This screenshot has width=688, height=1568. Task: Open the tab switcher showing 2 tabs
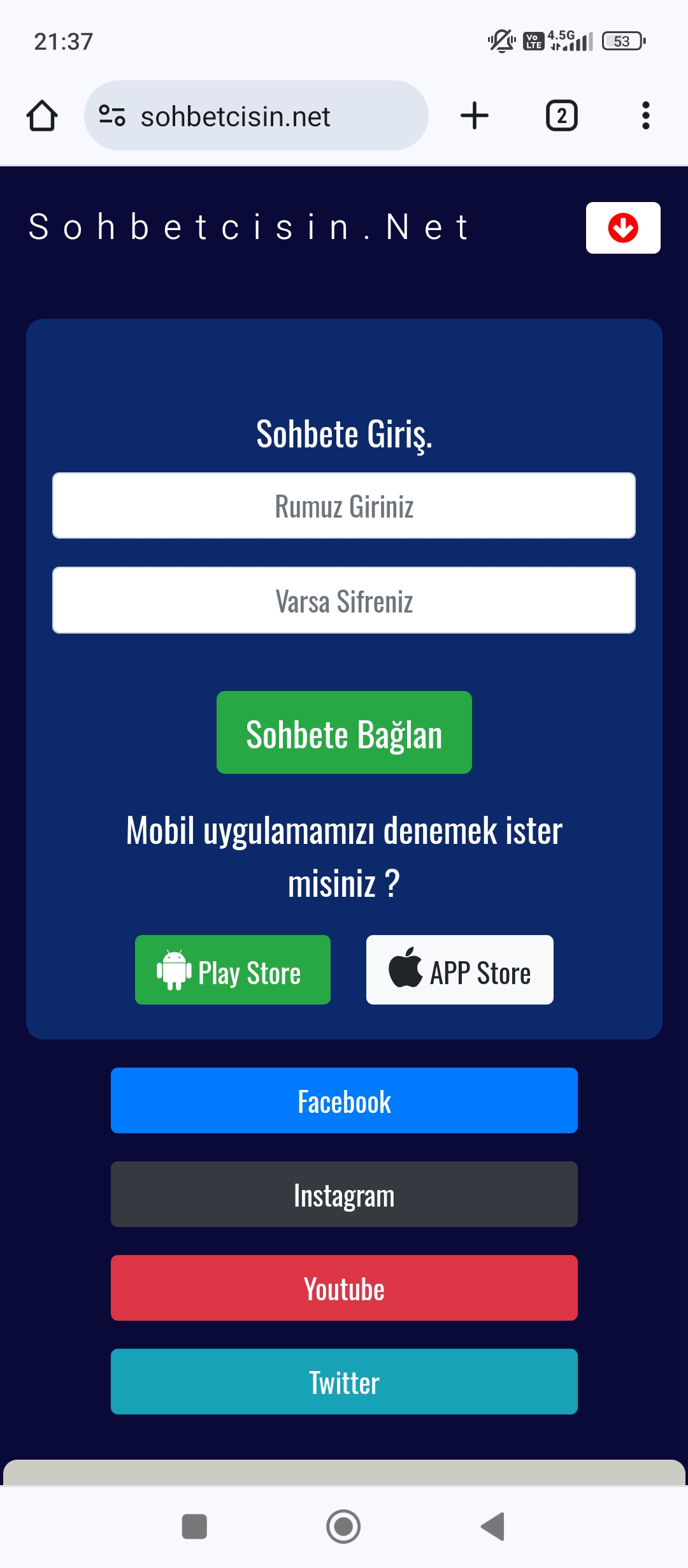click(x=561, y=116)
